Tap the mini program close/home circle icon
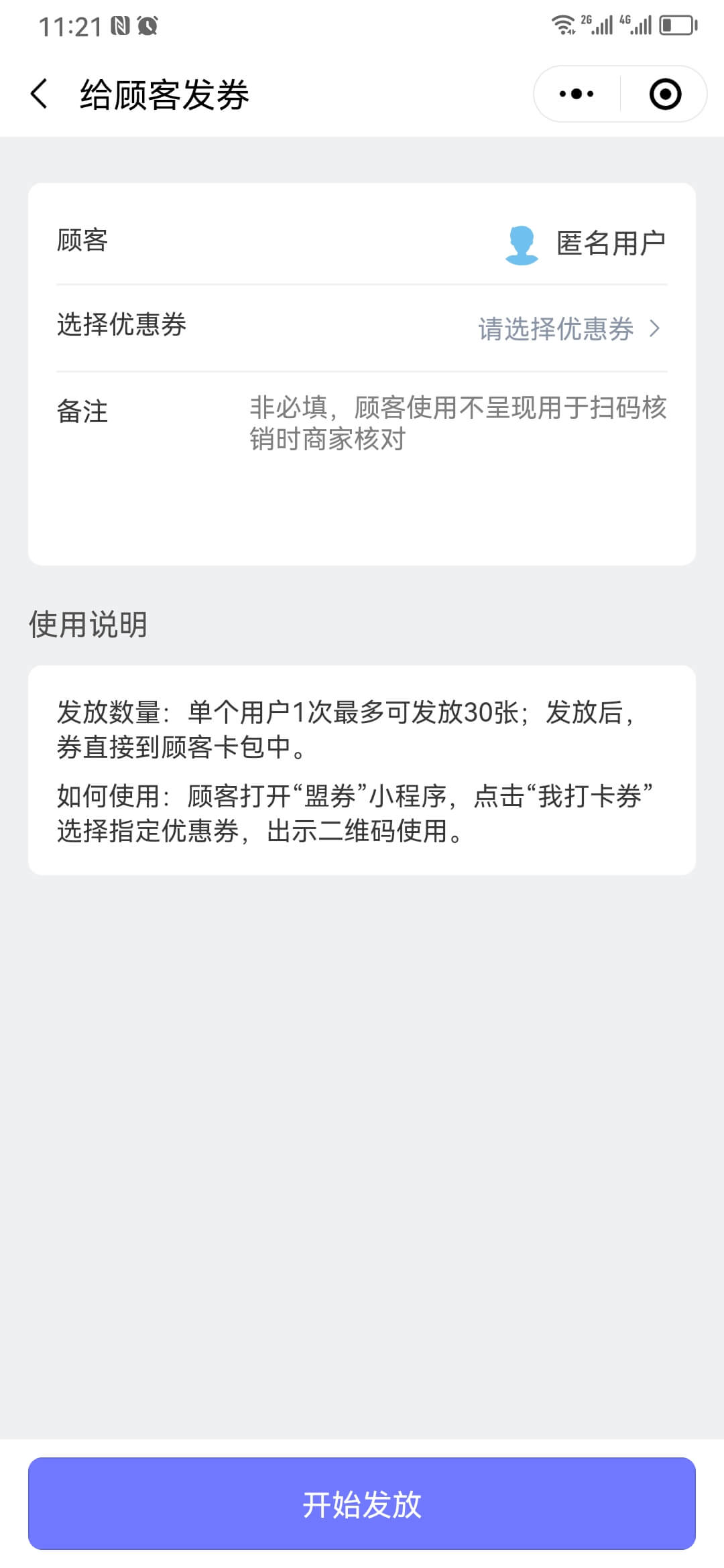Viewport: 724px width, 1568px height. pyautogui.click(x=664, y=94)
